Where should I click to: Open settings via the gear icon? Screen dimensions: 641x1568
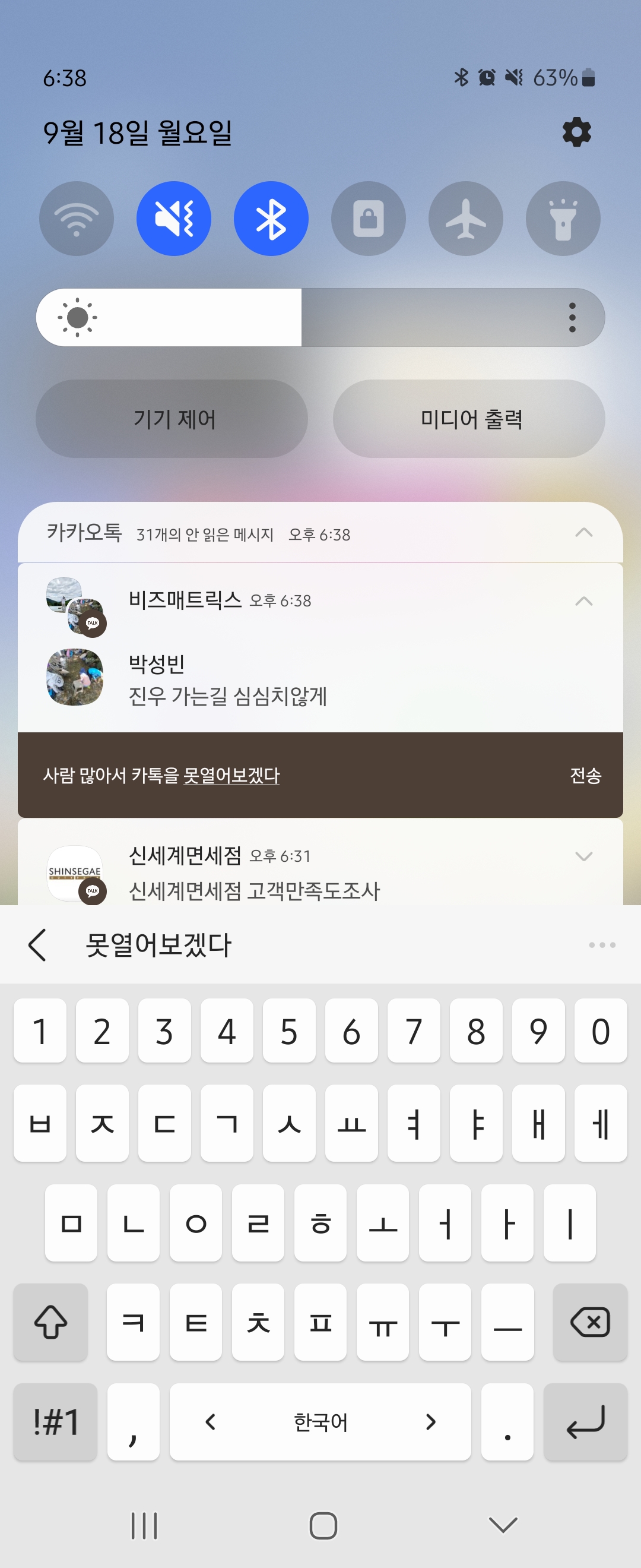pos(576,132)
